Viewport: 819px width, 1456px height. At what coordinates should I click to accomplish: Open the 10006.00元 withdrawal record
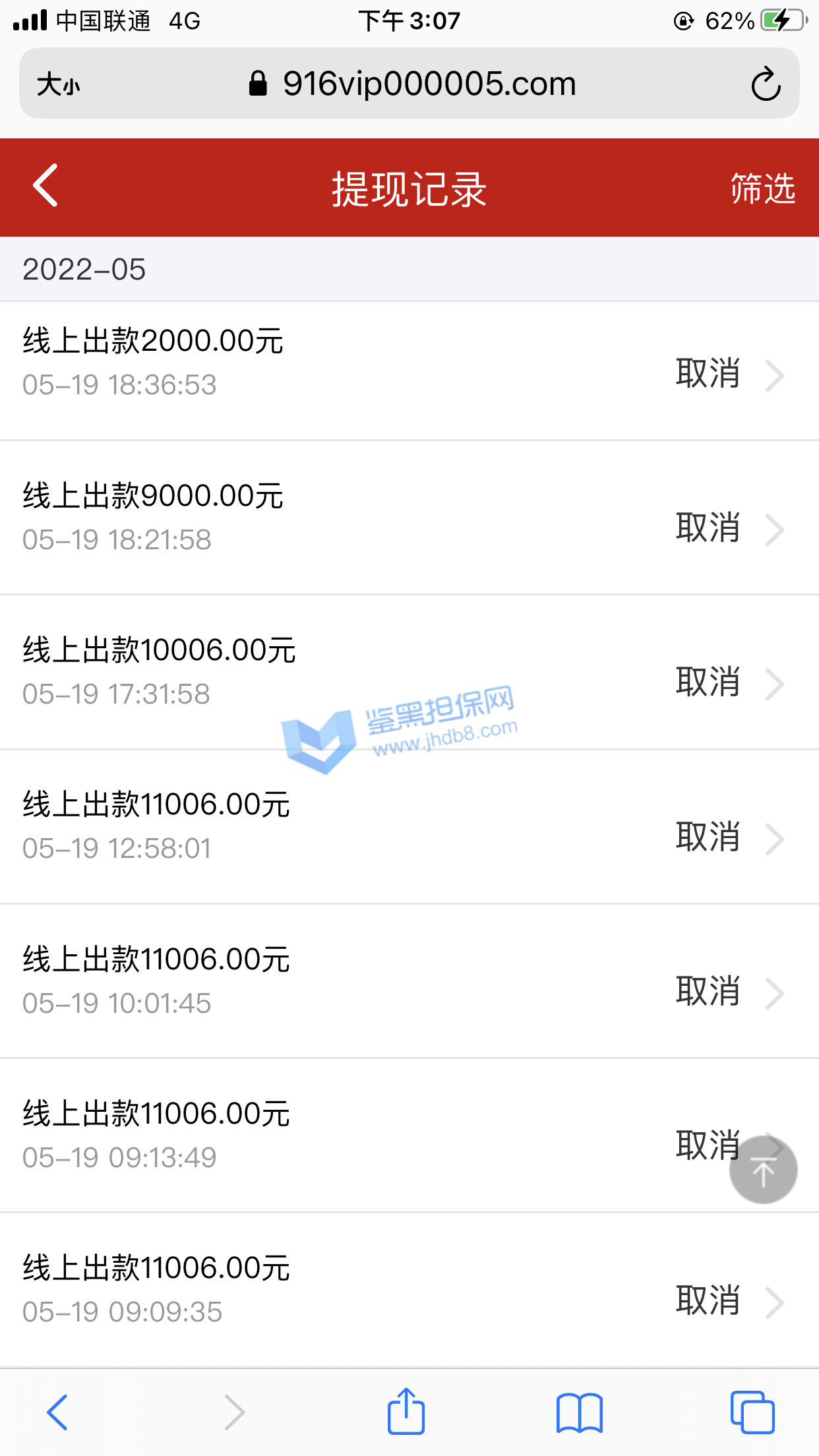coord(409,672)
